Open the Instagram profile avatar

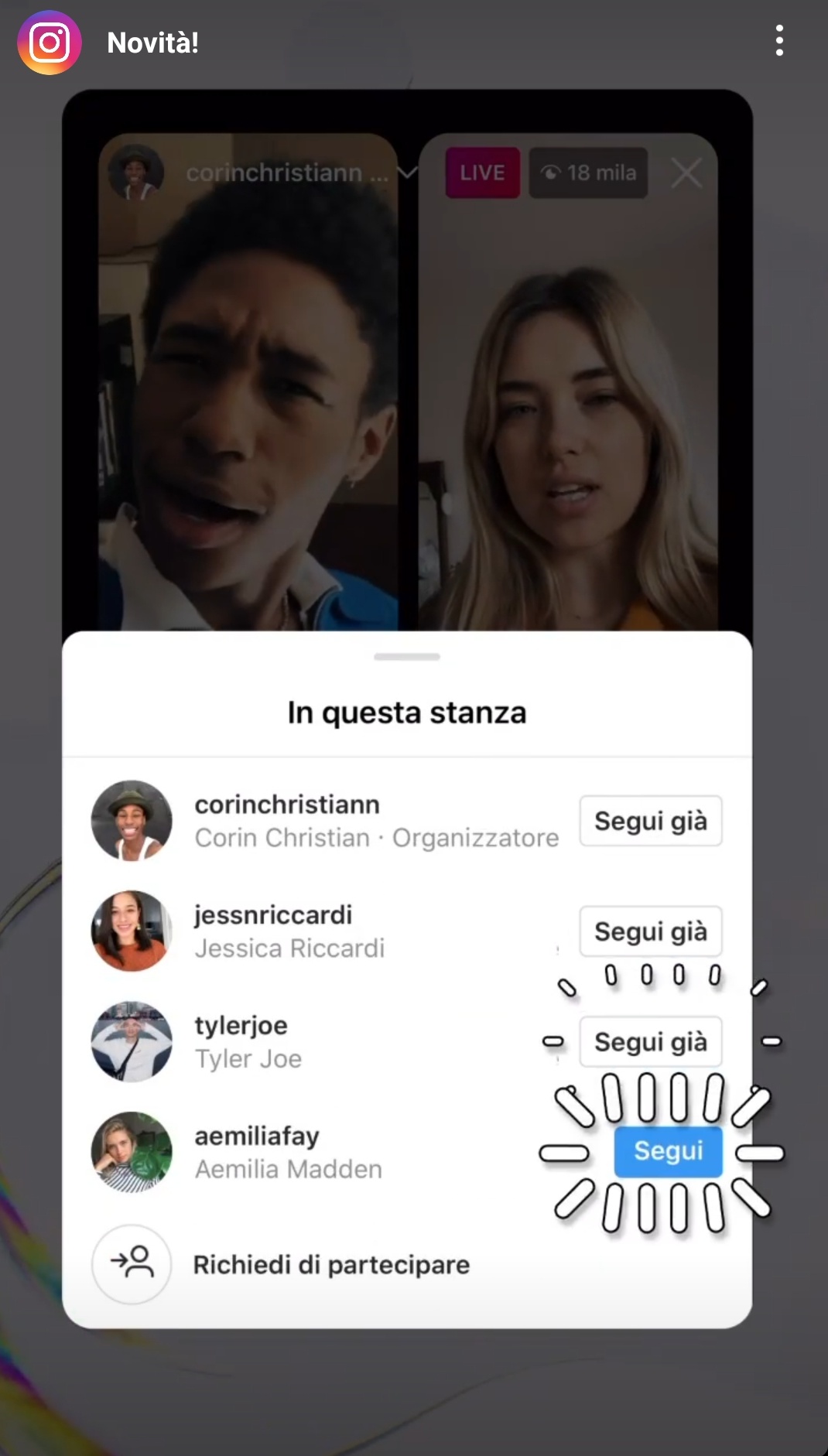[x=50, y=43]
